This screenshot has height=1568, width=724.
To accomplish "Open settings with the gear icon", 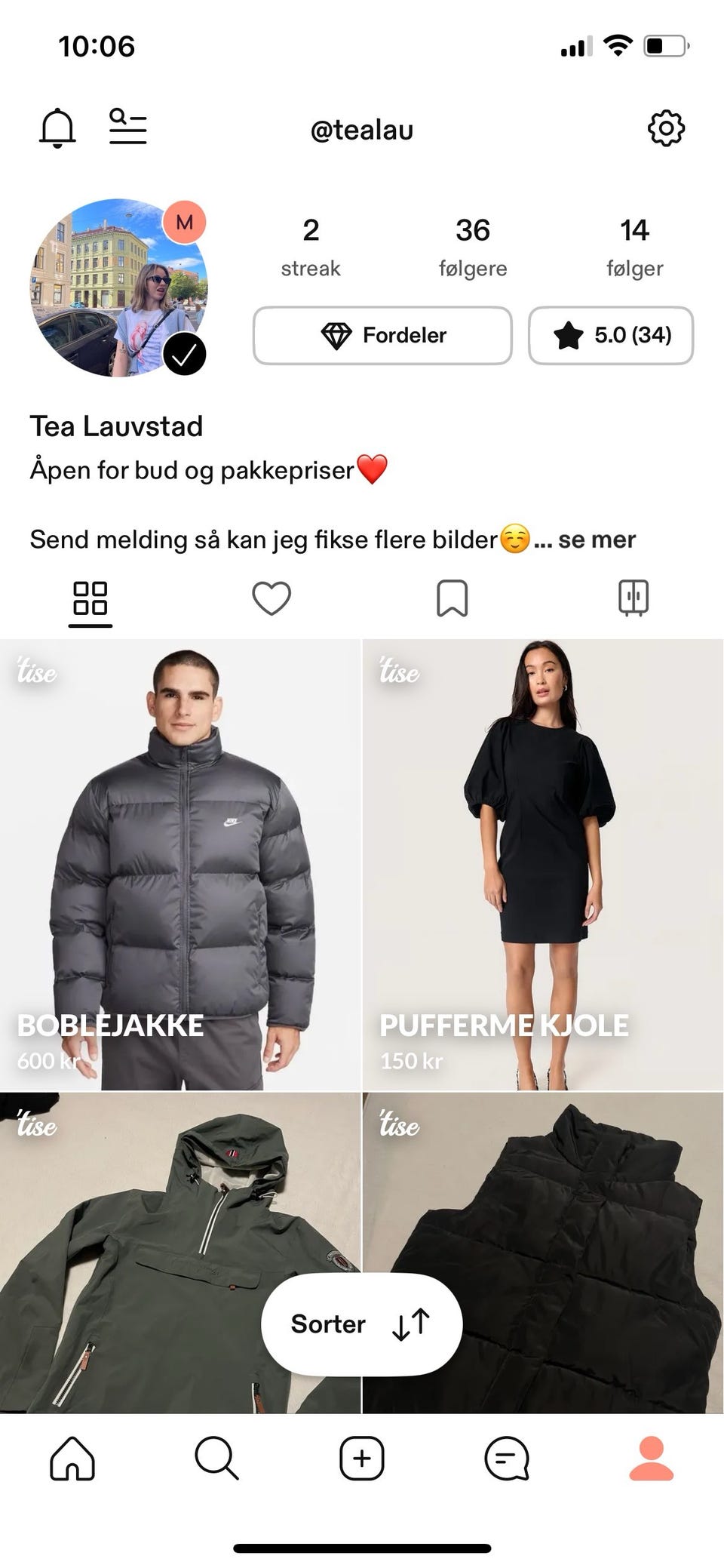I will (x=667, y=128).
